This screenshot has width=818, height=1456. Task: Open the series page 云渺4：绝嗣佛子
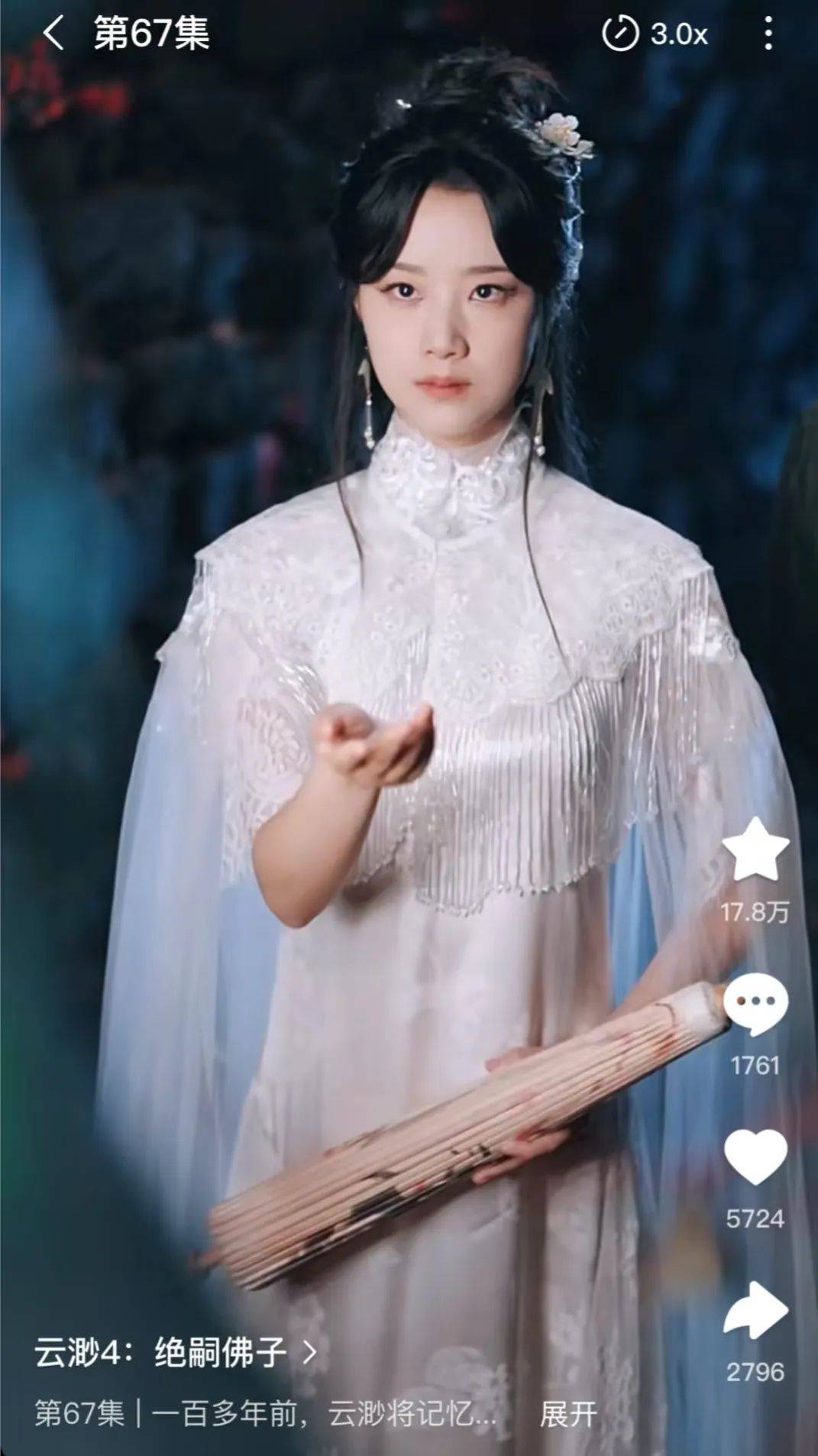click(x=176, y=1353)
